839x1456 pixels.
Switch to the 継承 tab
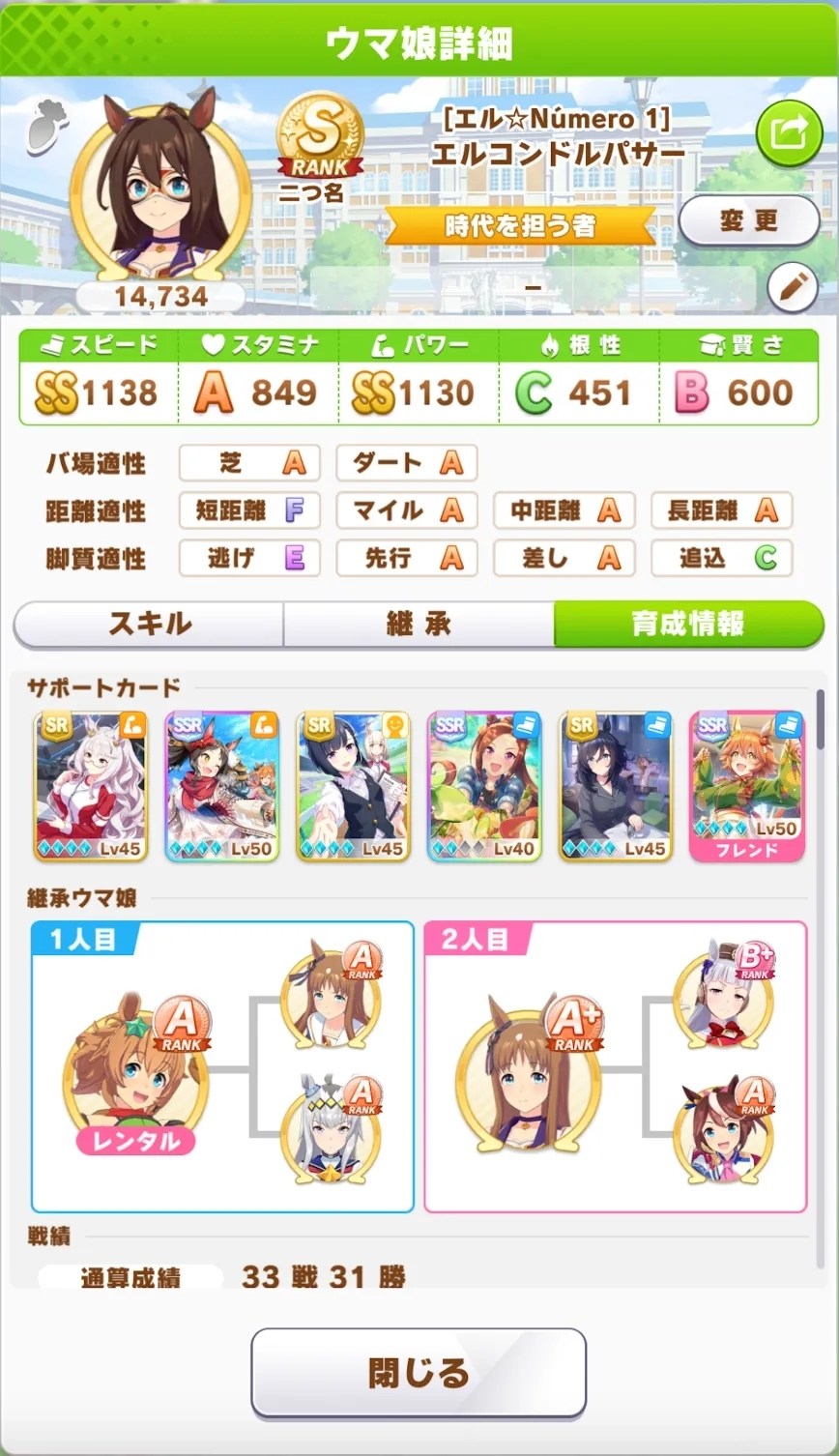[419, 625]
